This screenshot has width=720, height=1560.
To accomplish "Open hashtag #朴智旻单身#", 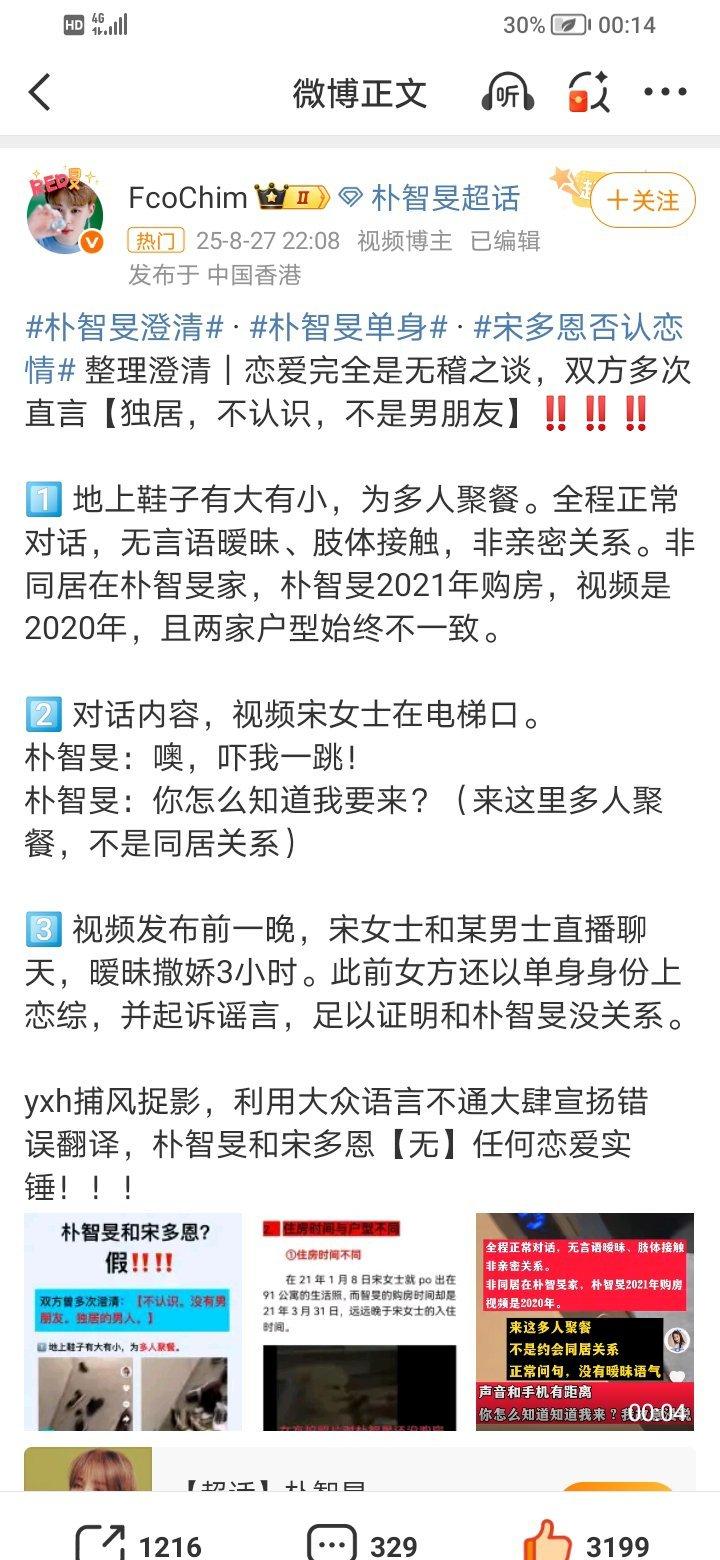I will [x=348, y=327].
